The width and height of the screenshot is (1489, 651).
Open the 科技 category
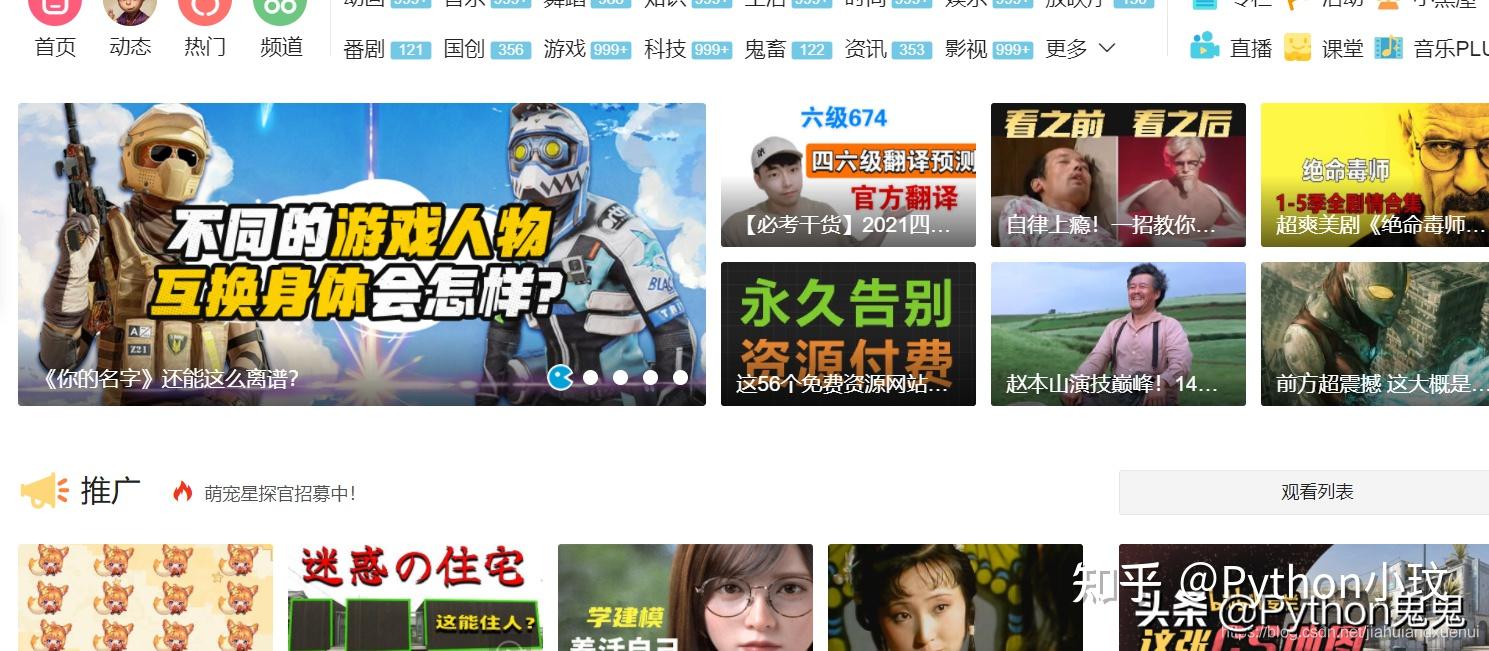pos(665,49)
